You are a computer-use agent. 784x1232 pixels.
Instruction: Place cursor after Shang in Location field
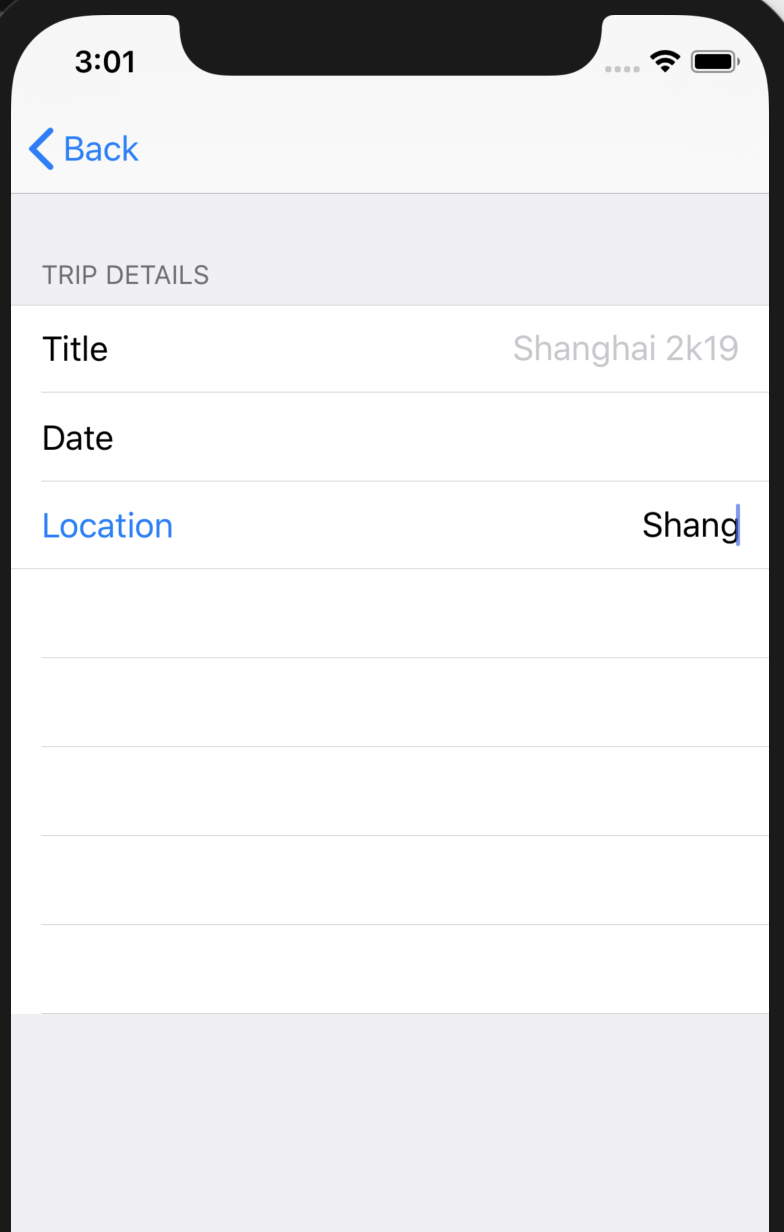tap(738, 524)
